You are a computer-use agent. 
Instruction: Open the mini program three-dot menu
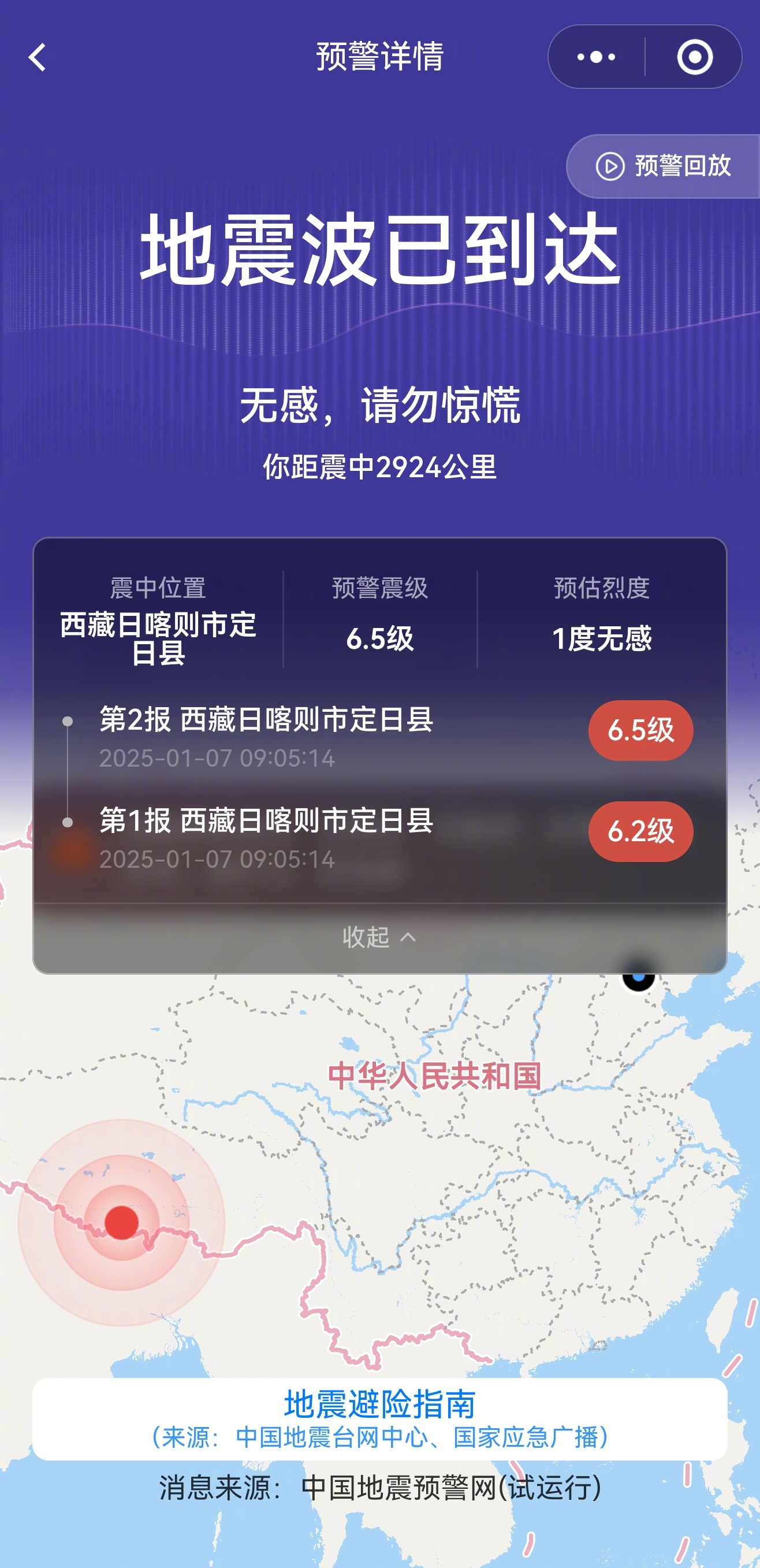coord(596,57)
